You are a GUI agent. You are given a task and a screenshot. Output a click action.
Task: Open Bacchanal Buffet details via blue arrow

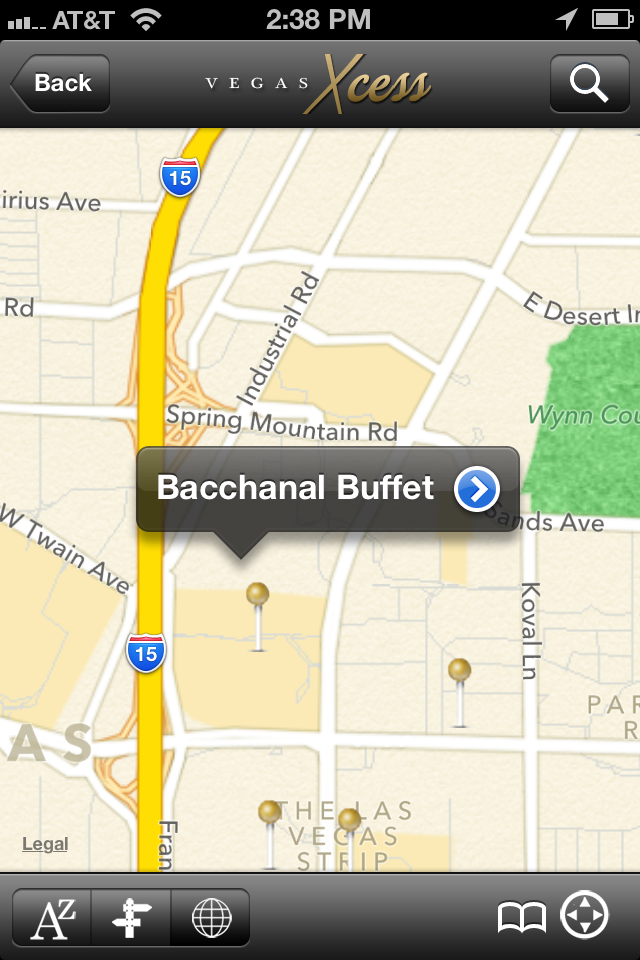tap(476, 489)
